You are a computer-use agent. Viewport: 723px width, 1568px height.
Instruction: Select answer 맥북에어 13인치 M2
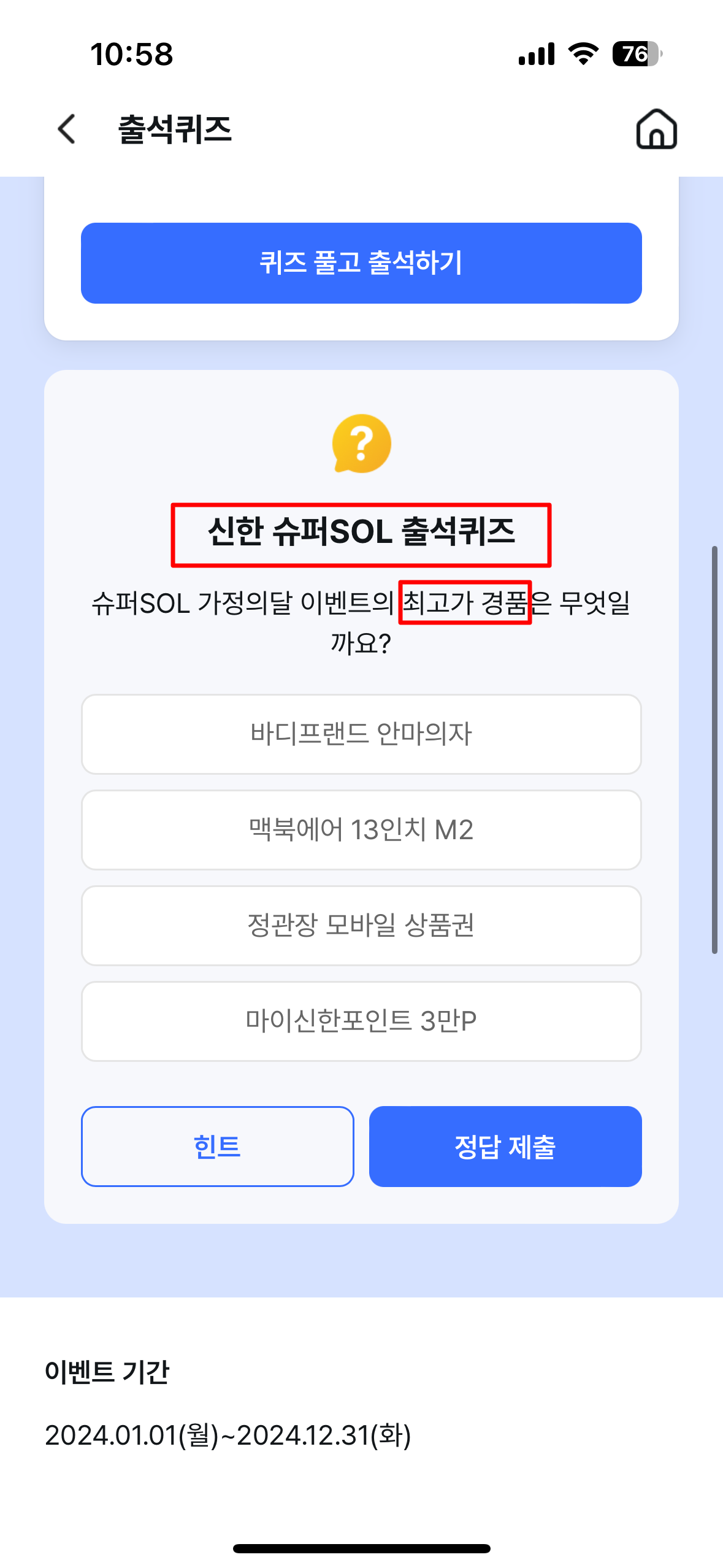[361, 829]
